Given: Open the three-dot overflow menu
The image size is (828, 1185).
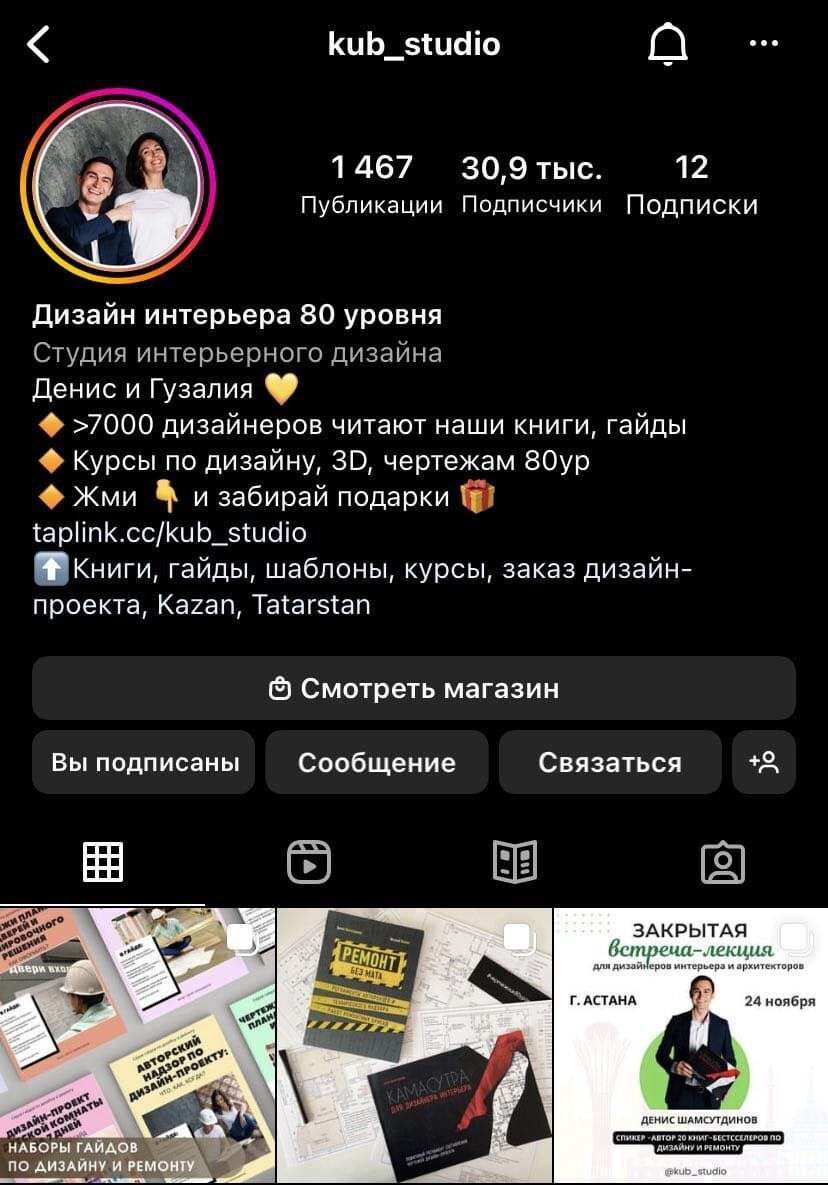Looking at the screenshot, I should click(x=763, y=44).
